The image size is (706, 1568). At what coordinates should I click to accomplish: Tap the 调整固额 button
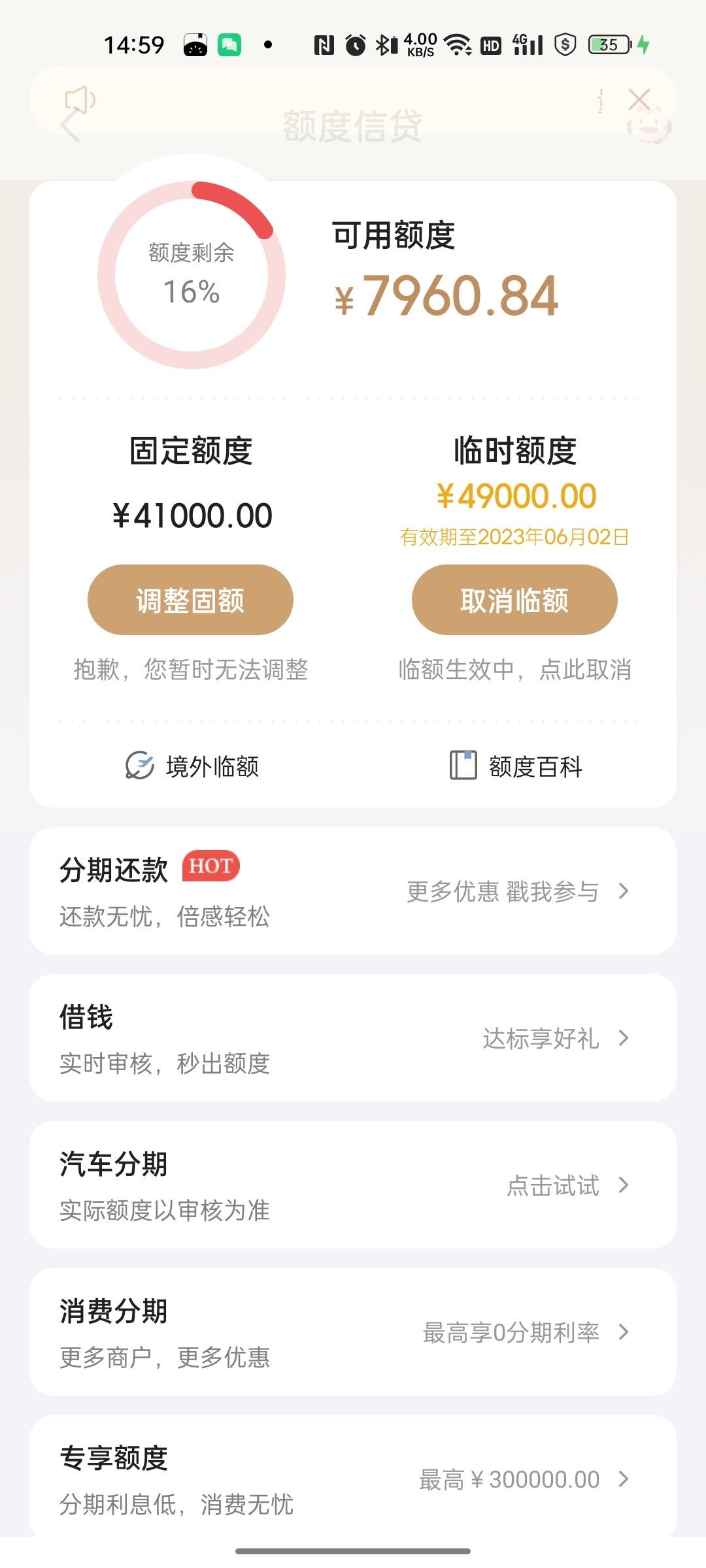pos(190,600)
